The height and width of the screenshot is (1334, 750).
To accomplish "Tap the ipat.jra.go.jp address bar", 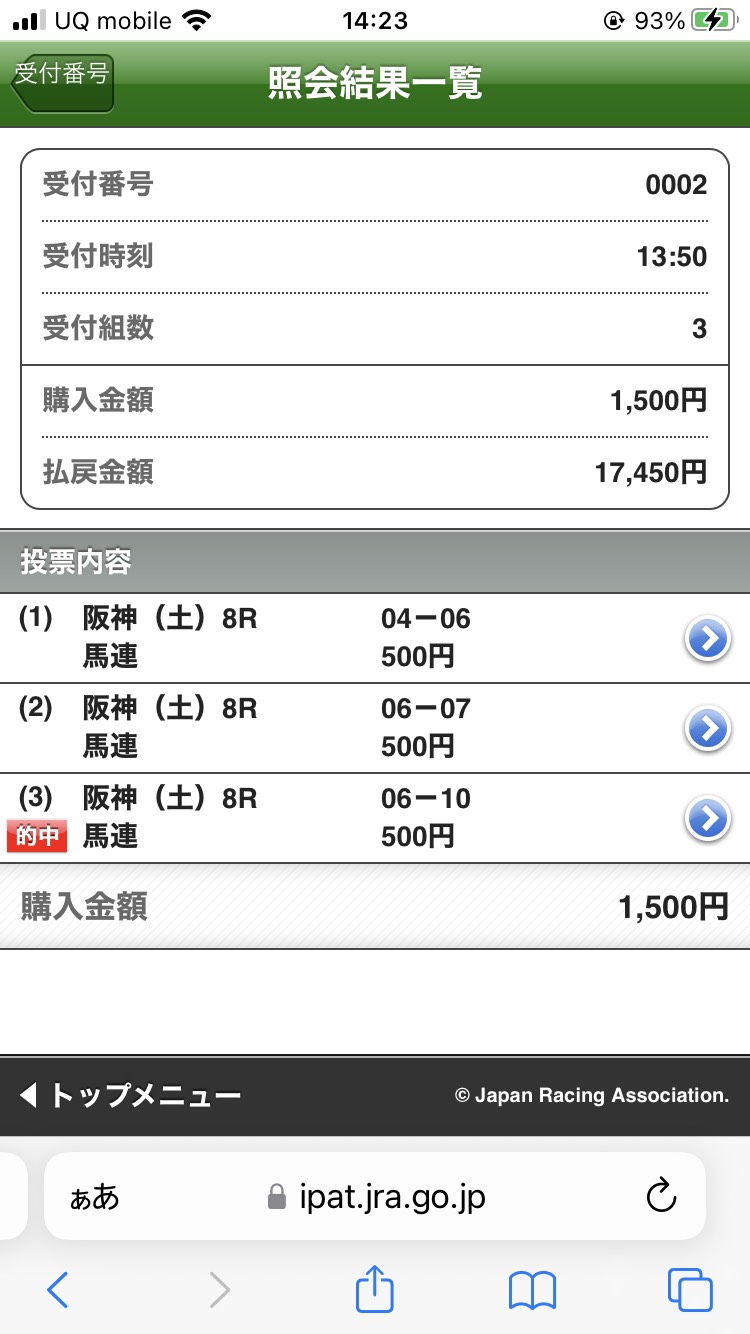I will (392, 1196).
